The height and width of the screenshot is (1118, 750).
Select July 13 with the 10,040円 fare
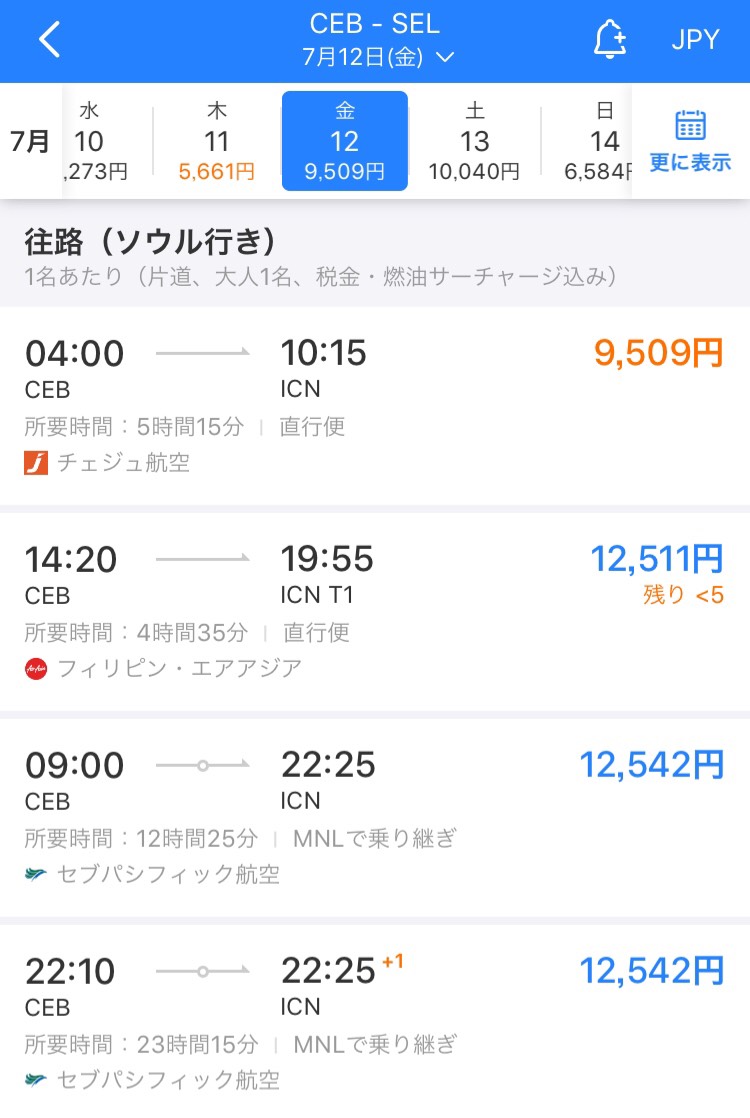click(x=473, y=140)
